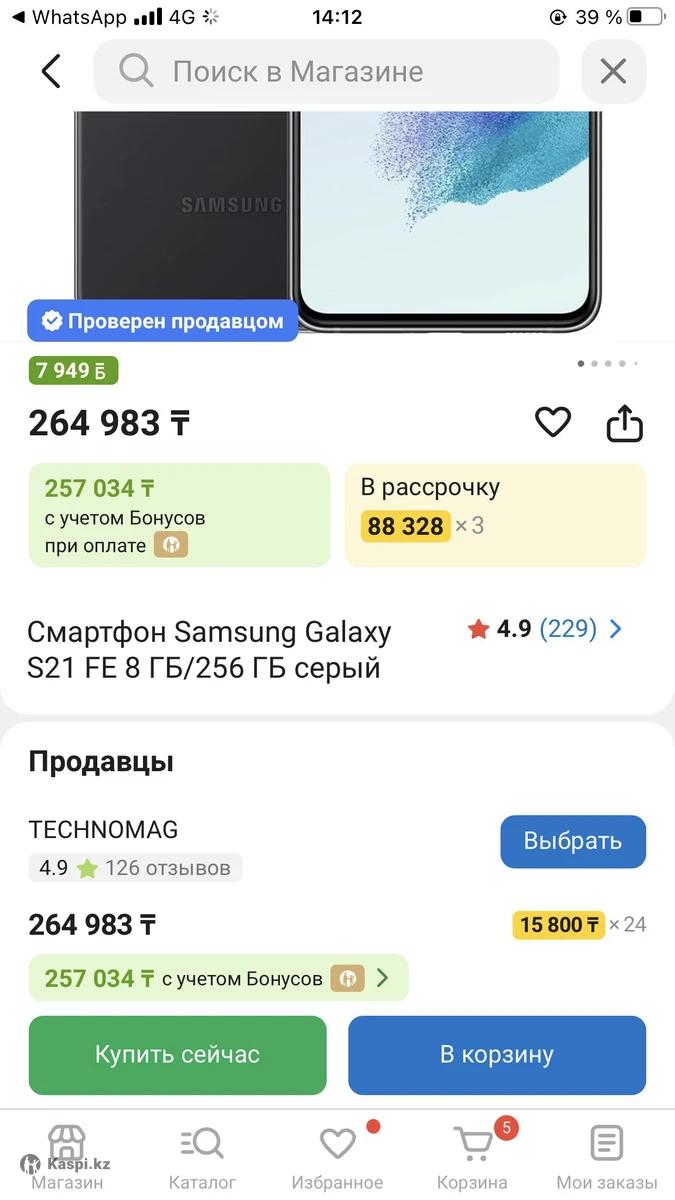The height and width of the screenshot is (1200, 675).
Task: Tap the Поиск в Магазине search field
Action: click(x=326, y=71)
